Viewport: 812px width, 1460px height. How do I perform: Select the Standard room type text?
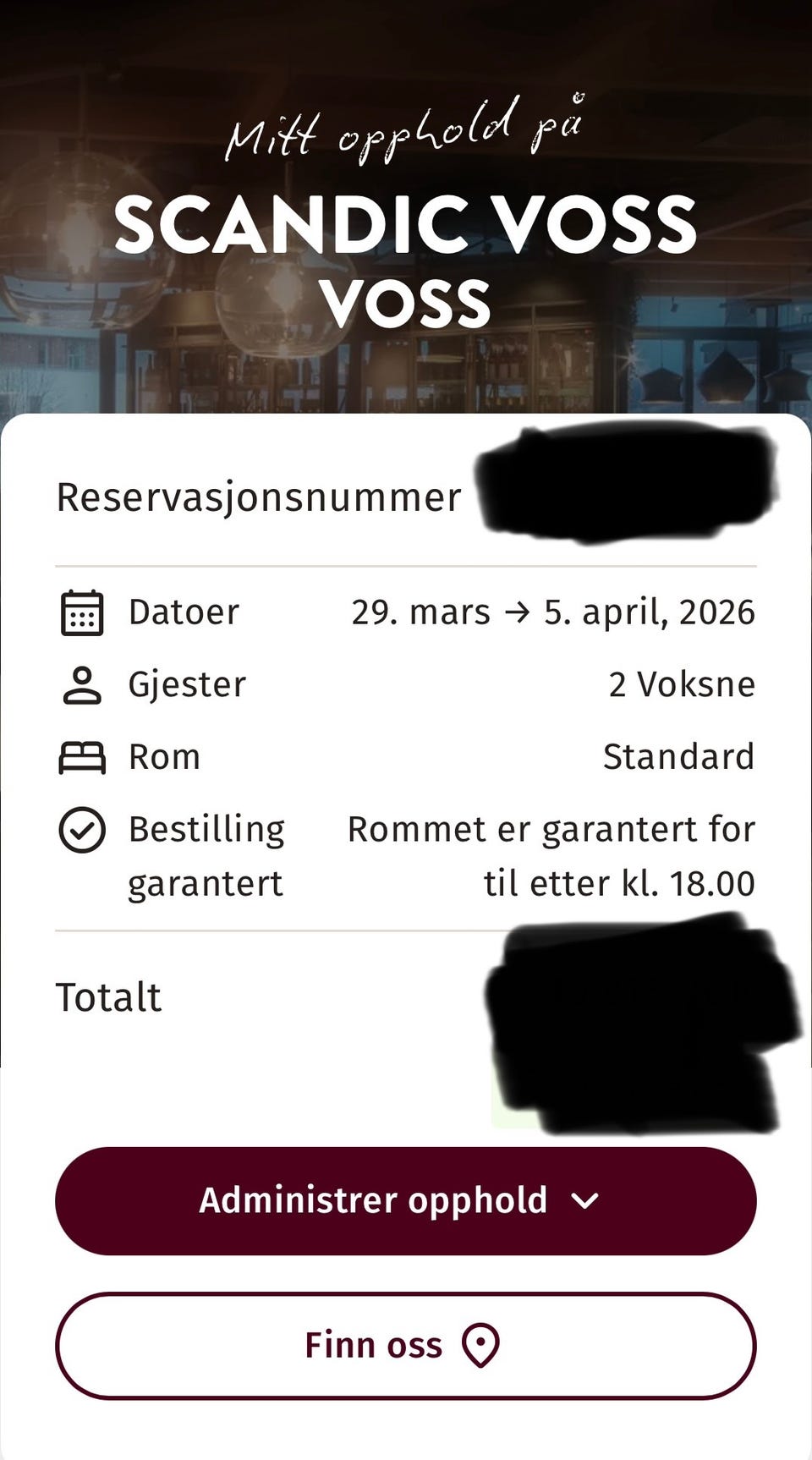click(x=678, y=755)
